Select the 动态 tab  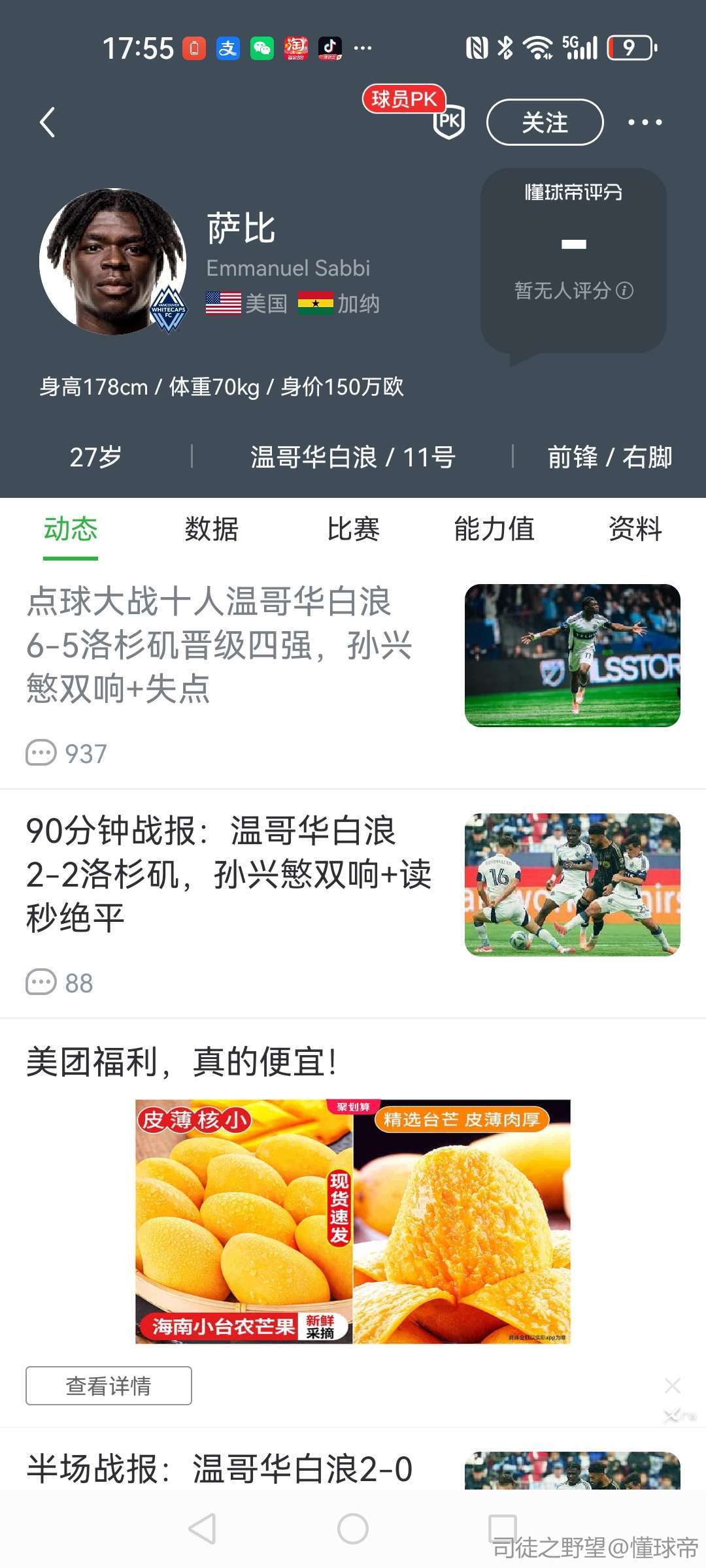(71, 529)
